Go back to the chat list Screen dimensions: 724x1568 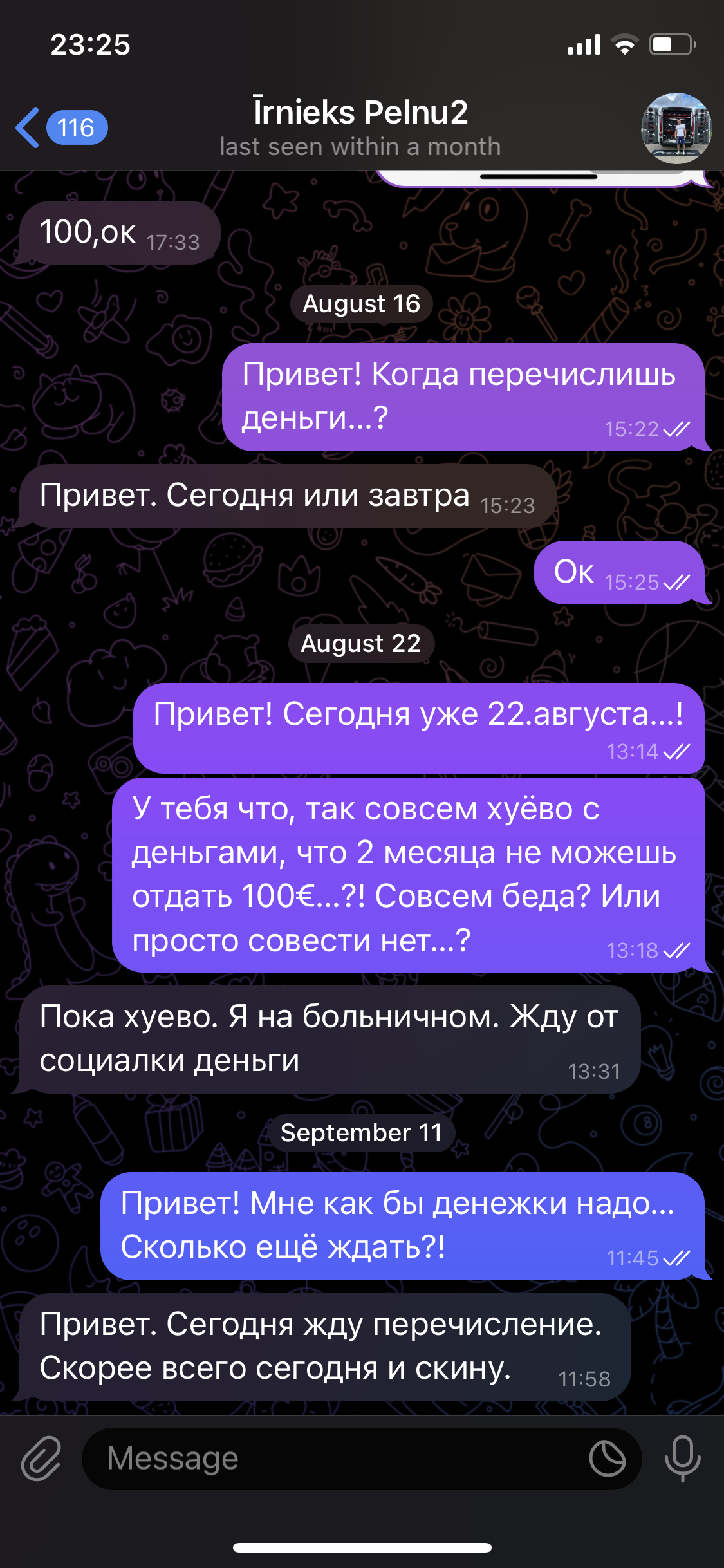[61, 127]
